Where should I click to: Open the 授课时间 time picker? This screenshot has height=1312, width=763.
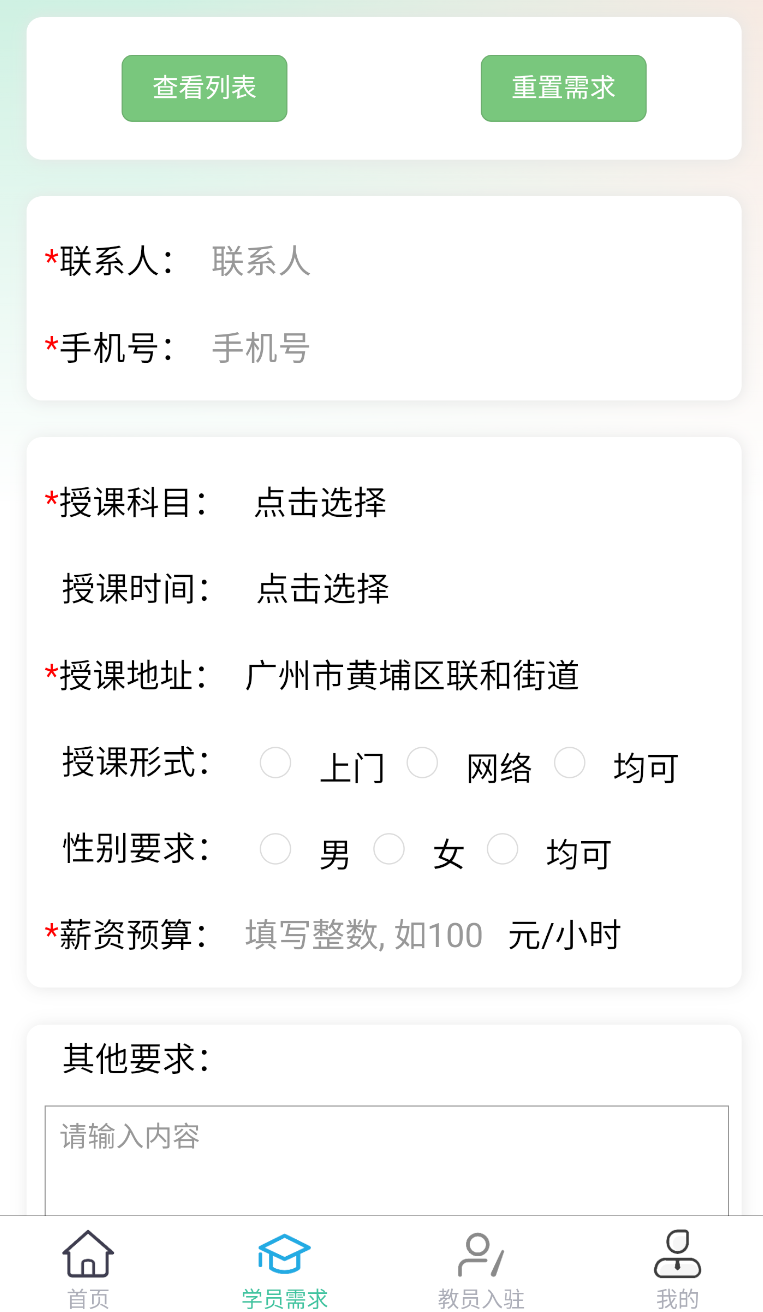pos(322,588)
